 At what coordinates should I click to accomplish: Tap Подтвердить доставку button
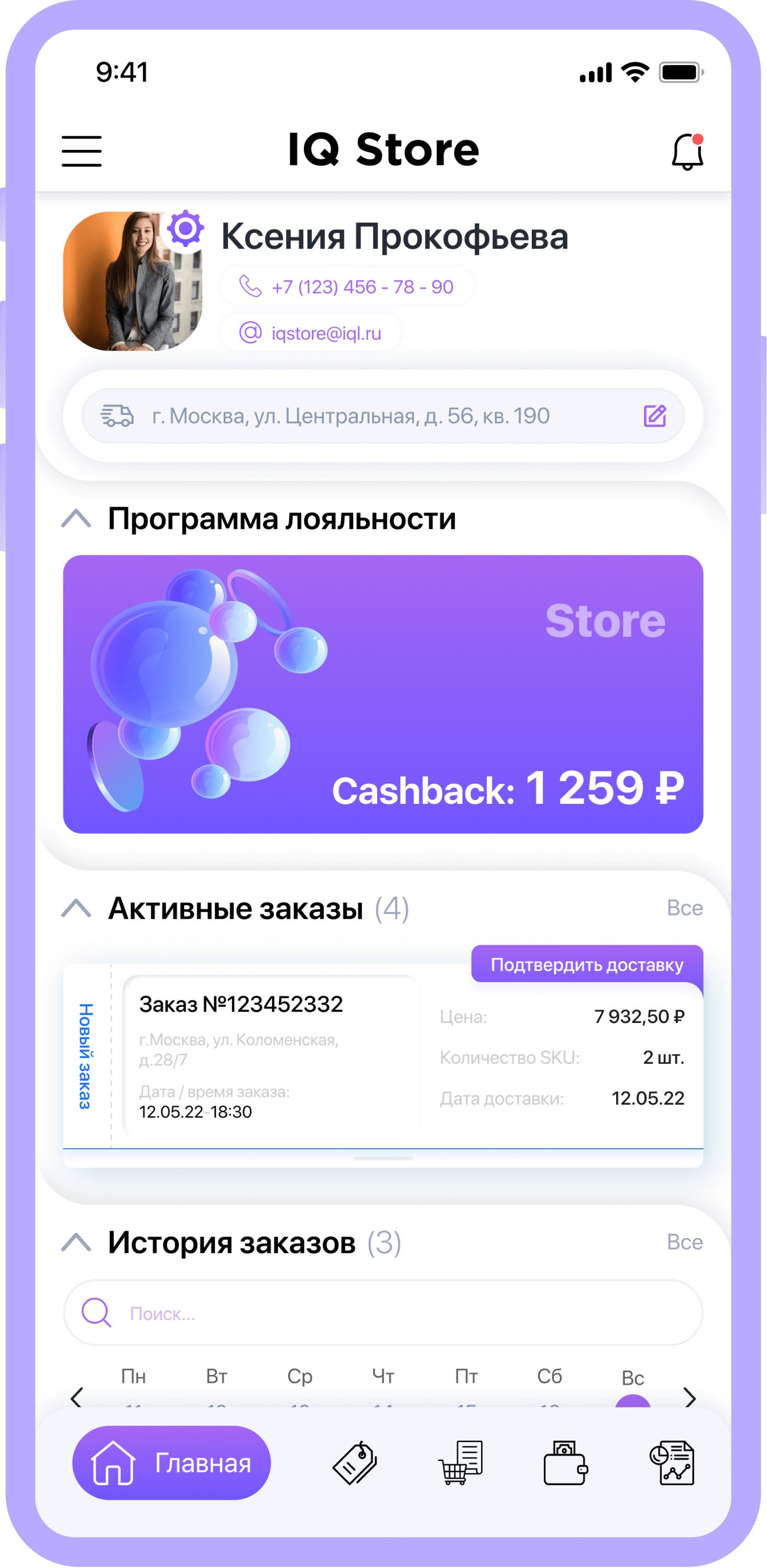tap(587, 965)
